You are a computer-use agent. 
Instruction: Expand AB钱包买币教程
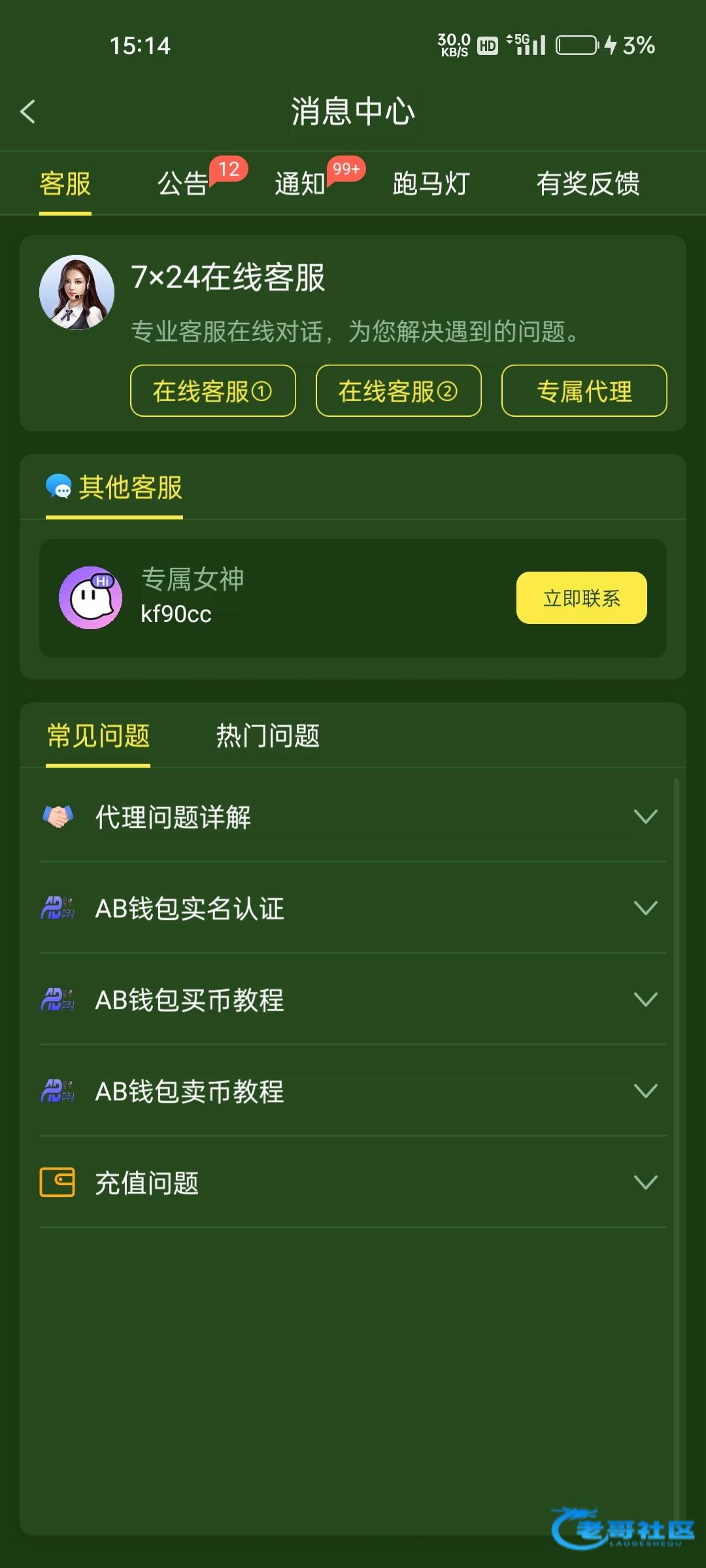pos(353,1000)
